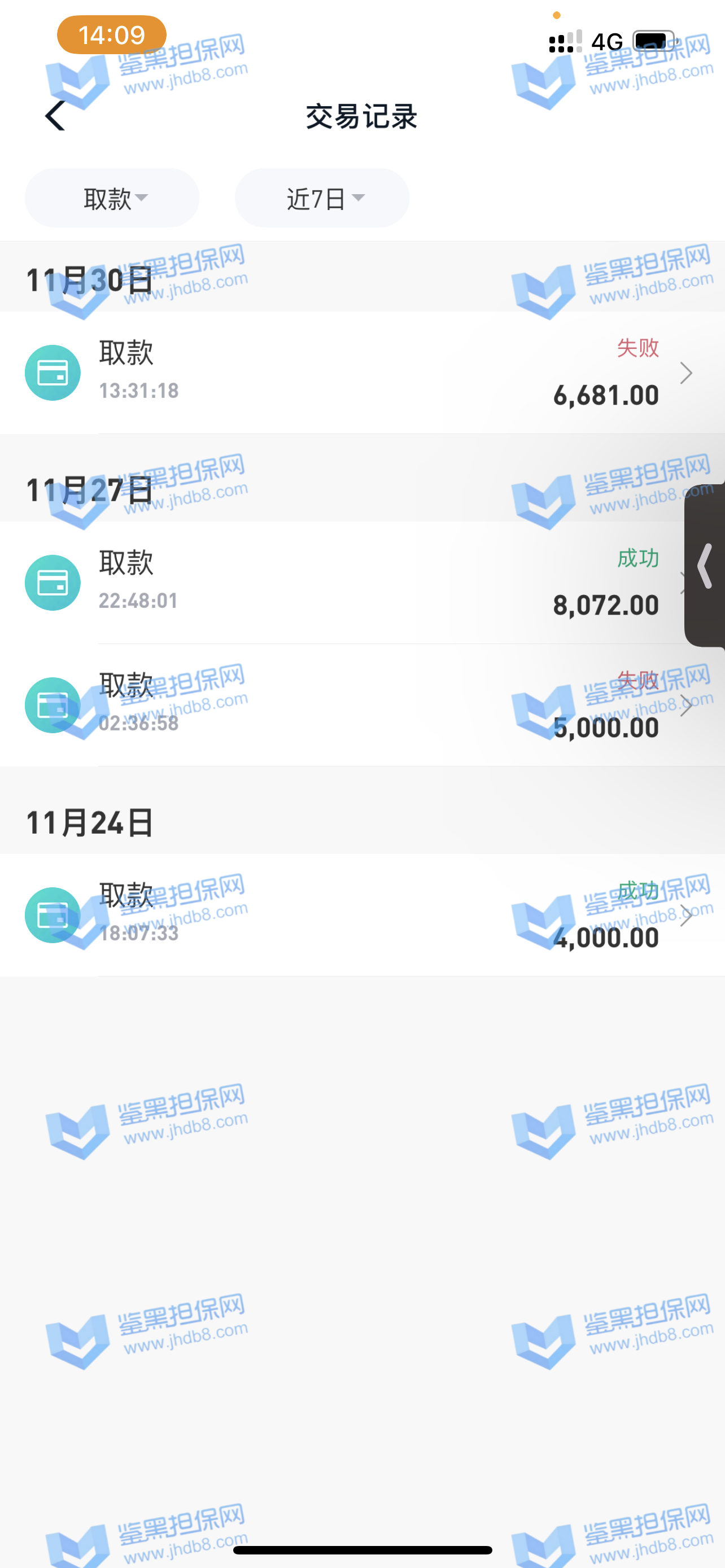The image size is (725, 1568).
Task: Go back from the 交易记录 page
Action: (55, 116)
